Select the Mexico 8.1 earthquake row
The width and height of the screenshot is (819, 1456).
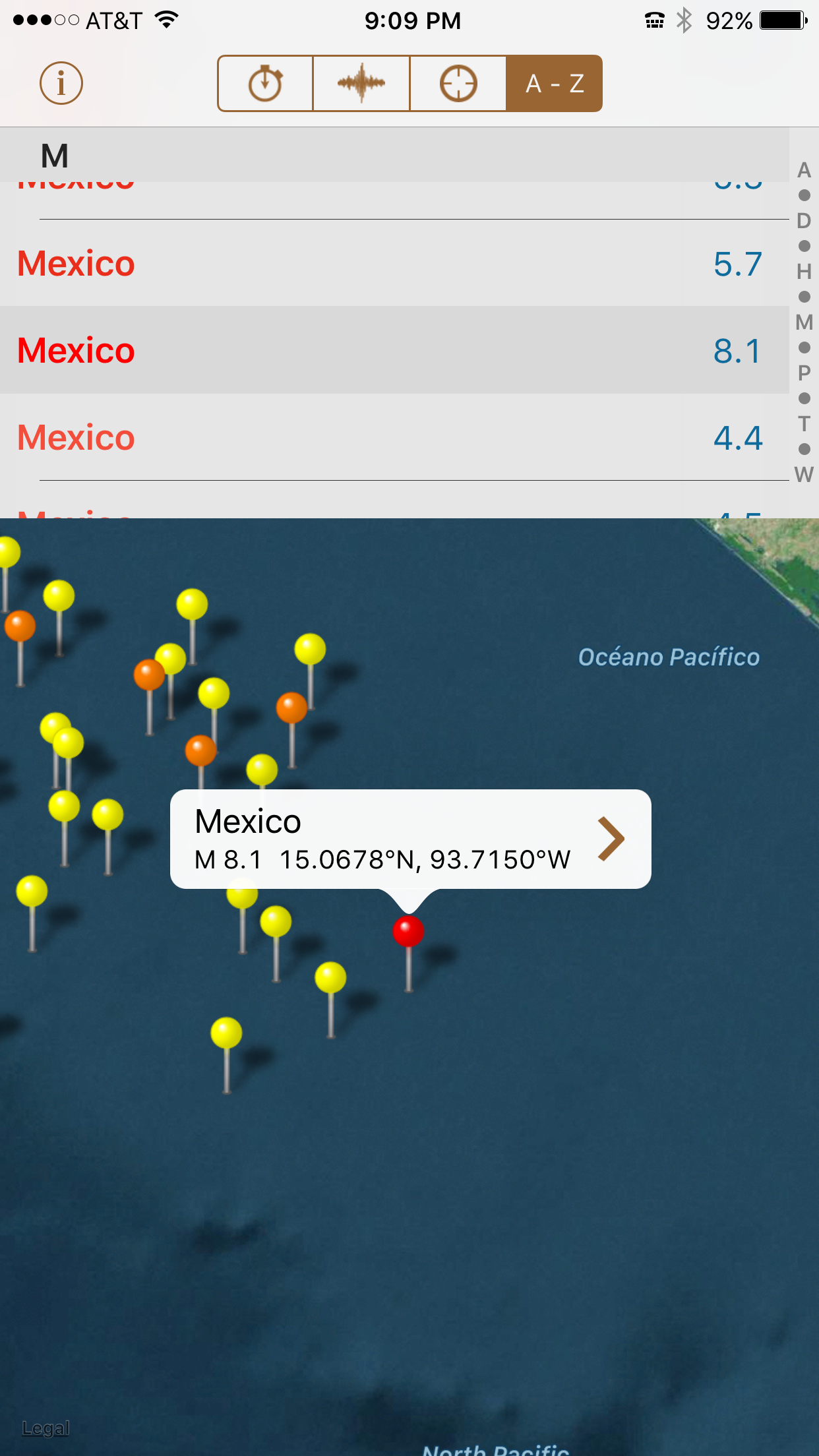[394, 350]
